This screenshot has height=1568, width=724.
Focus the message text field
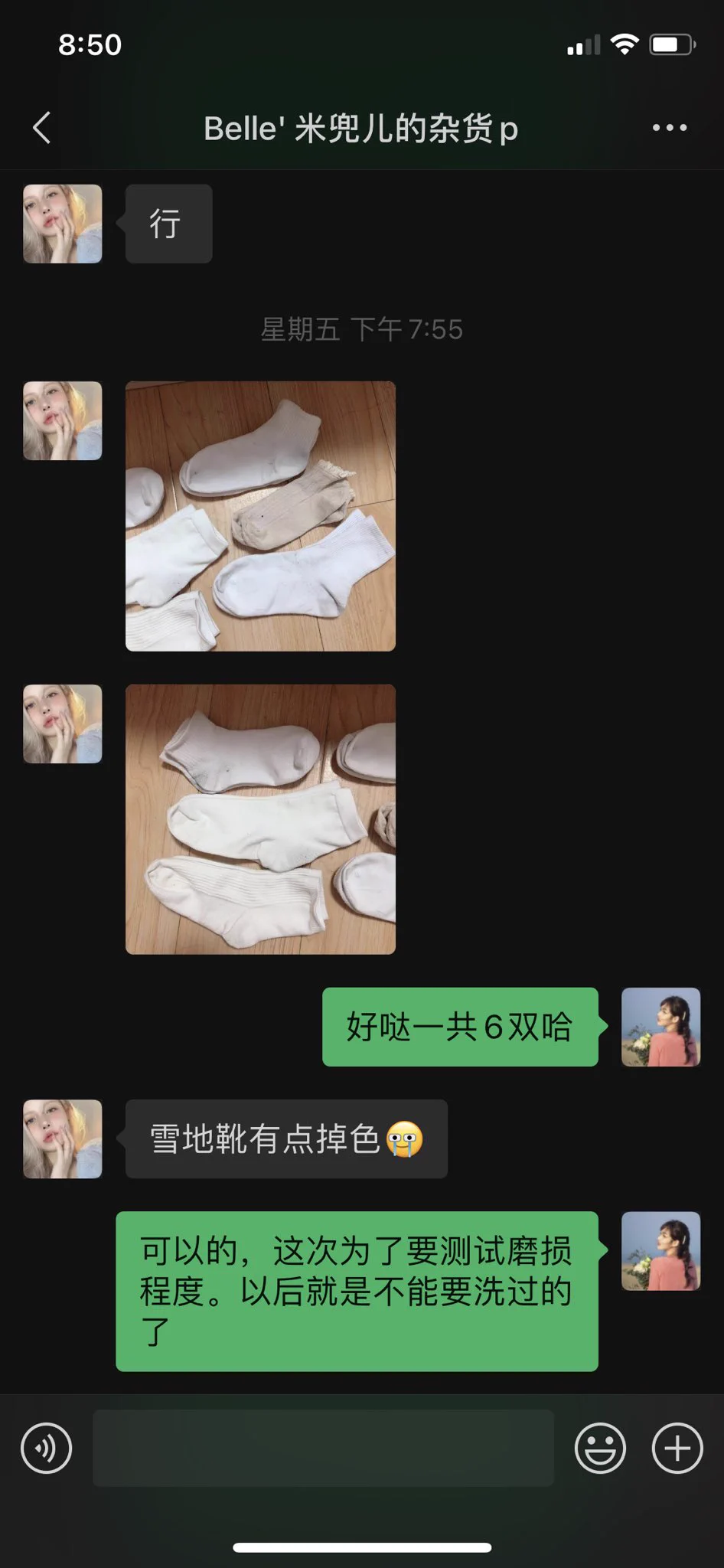[x=323, y=1448]
